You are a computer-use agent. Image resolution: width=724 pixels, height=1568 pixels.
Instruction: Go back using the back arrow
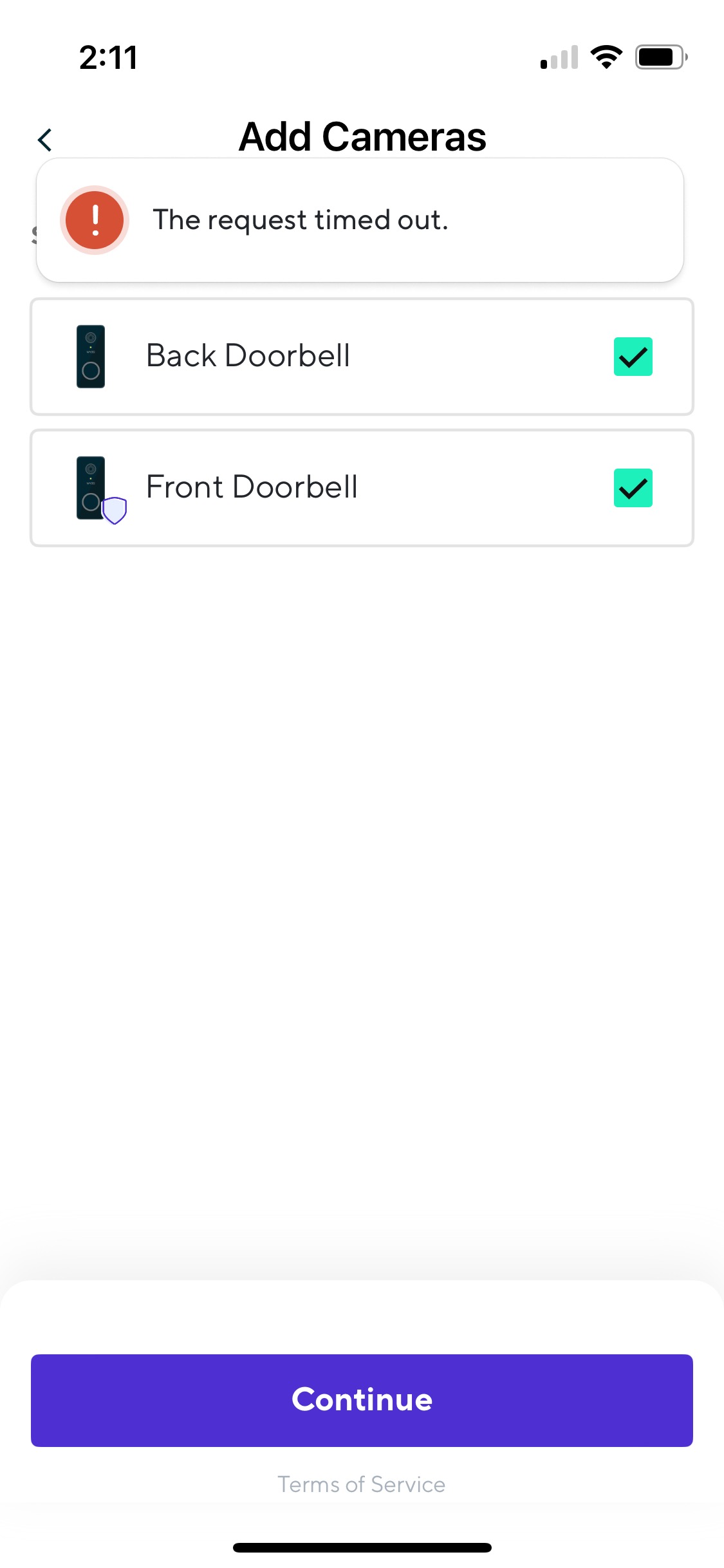[x=44, y=140]
